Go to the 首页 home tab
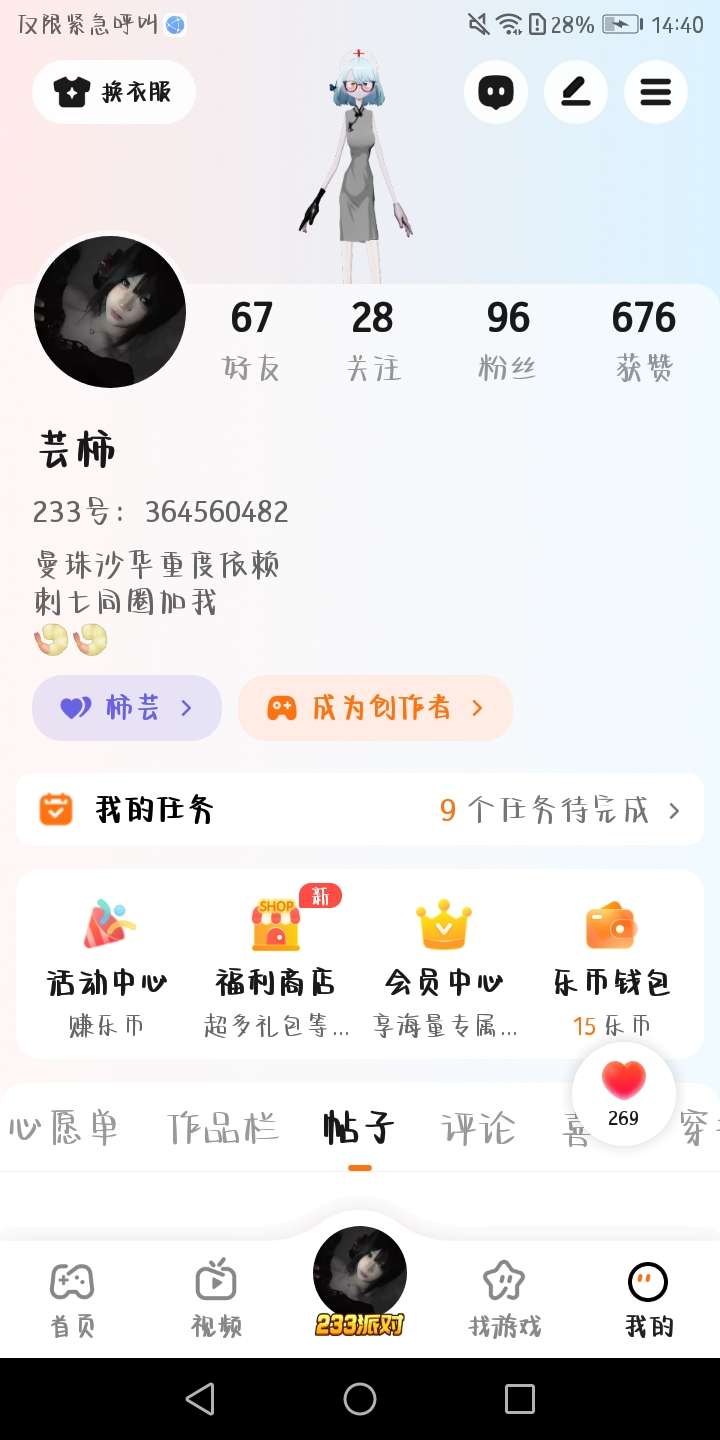The image size is (720, 1440). (x=72, y=1298)
